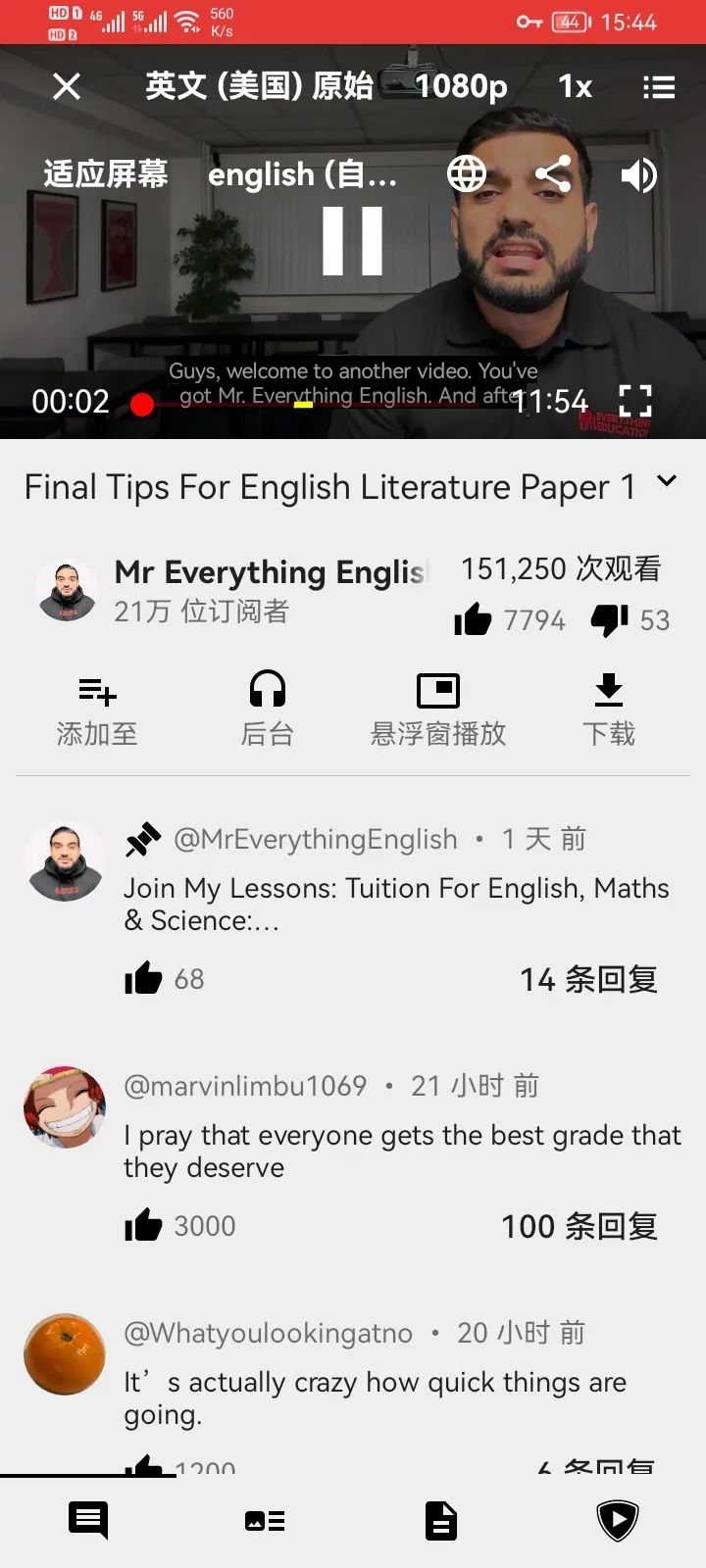This screenshot has height=1568, width=706.
Task: Pause the video
Action: pos(352,241)
